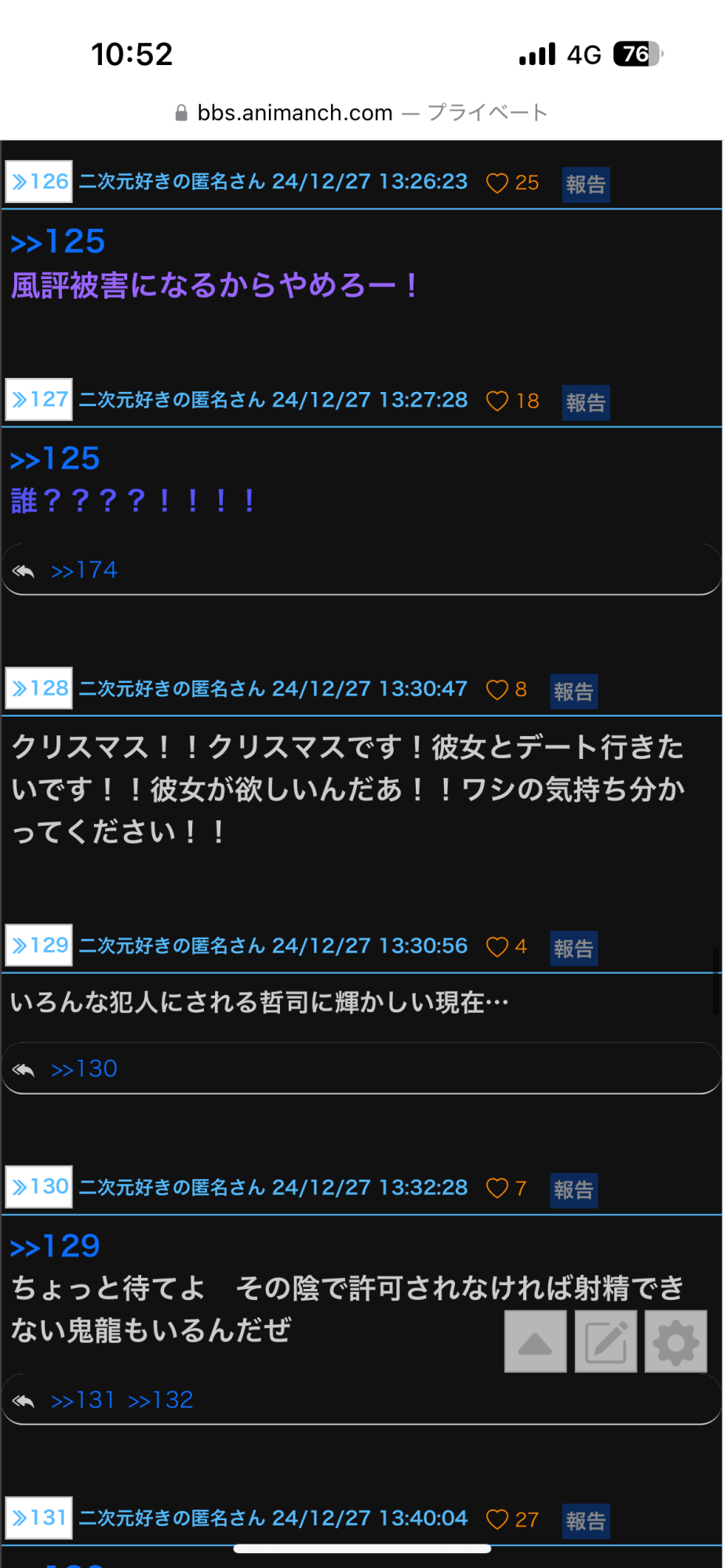Viewport: 724px width, 1568px height.
Task: Like post 128 with the heart icon
Action: coord(497,689)
